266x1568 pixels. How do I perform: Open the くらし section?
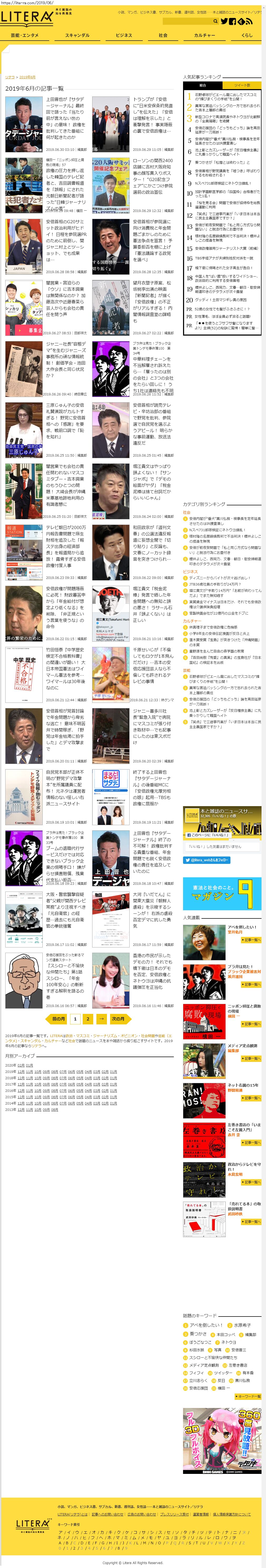click(x=247, y=35)
